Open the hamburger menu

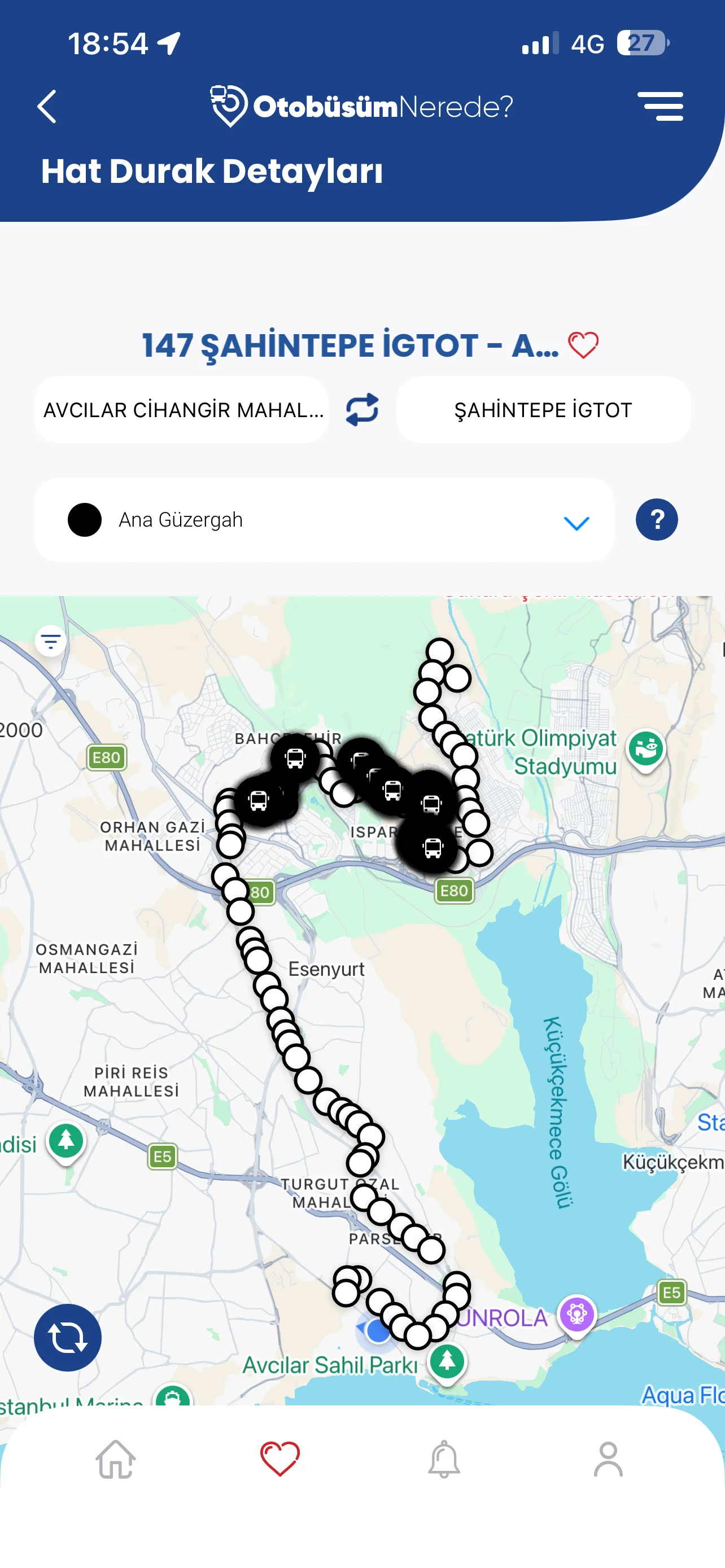(660, 107)
